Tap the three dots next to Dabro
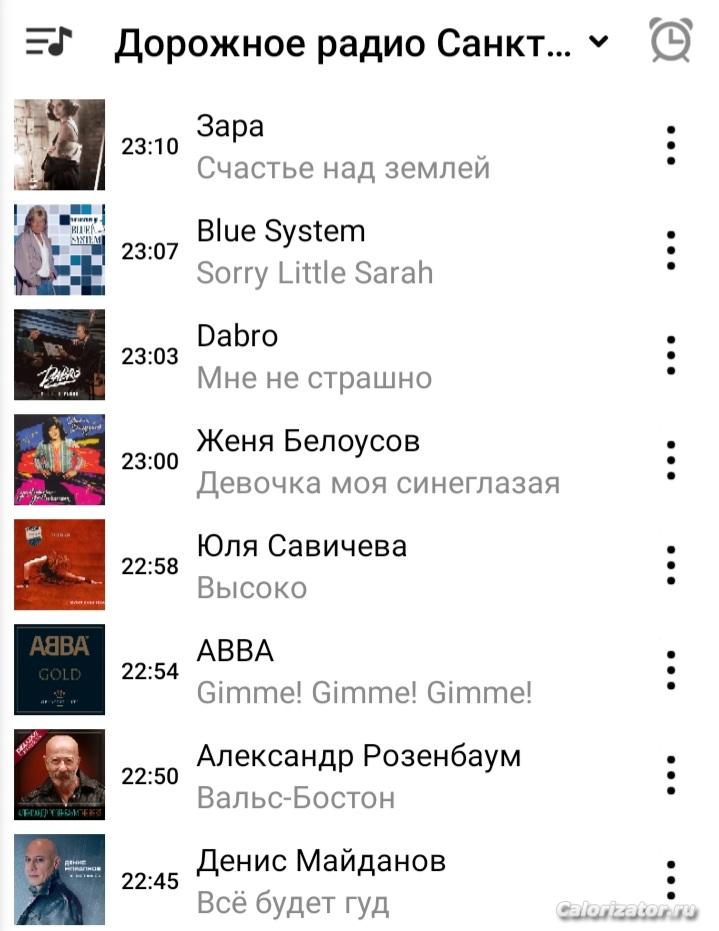 point(671,356)
